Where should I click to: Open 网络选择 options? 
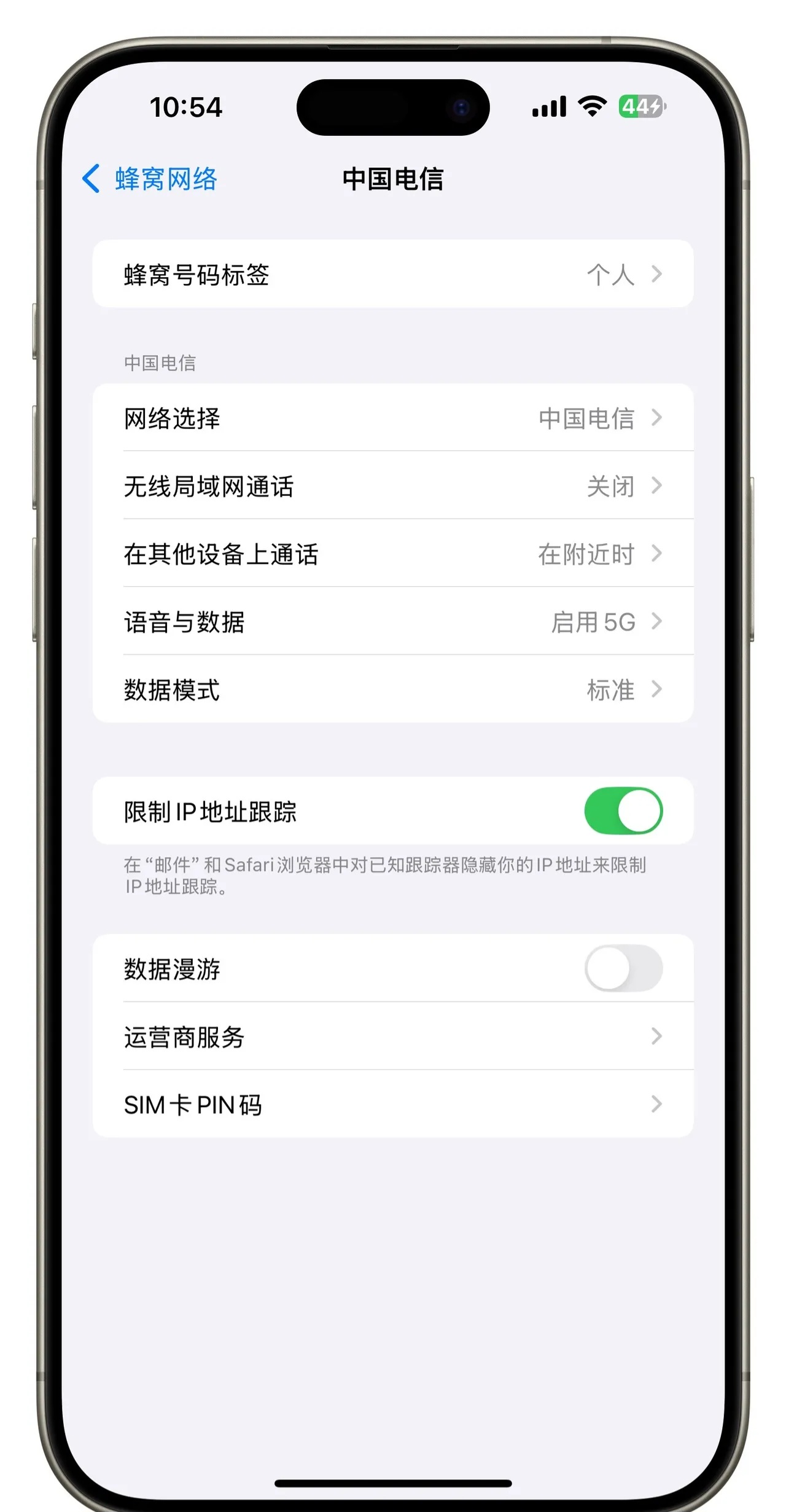click(x=393, y=418)
